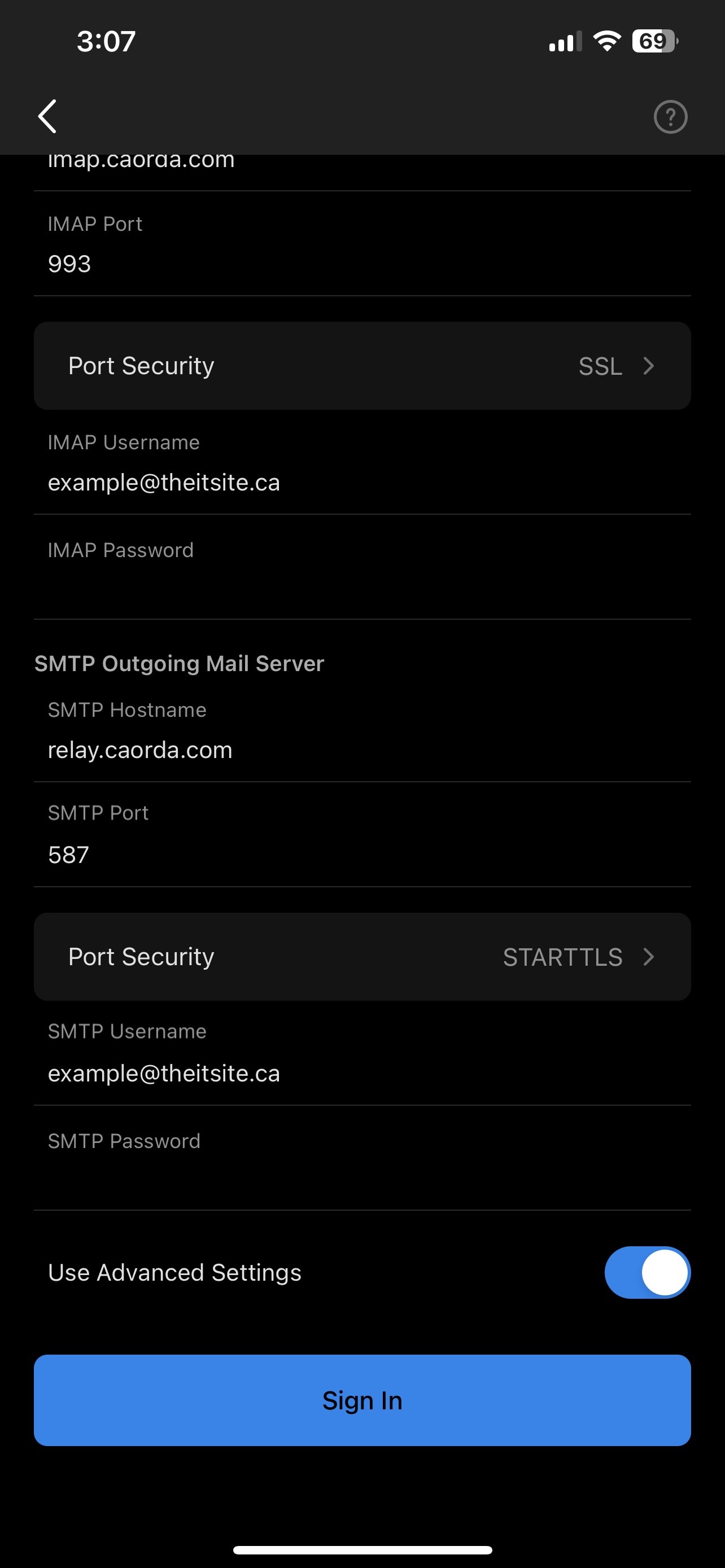Edit the IMAP Port field showing 993
The height and width of the screenshot is (1568, 725).
(x=362, y=244)
